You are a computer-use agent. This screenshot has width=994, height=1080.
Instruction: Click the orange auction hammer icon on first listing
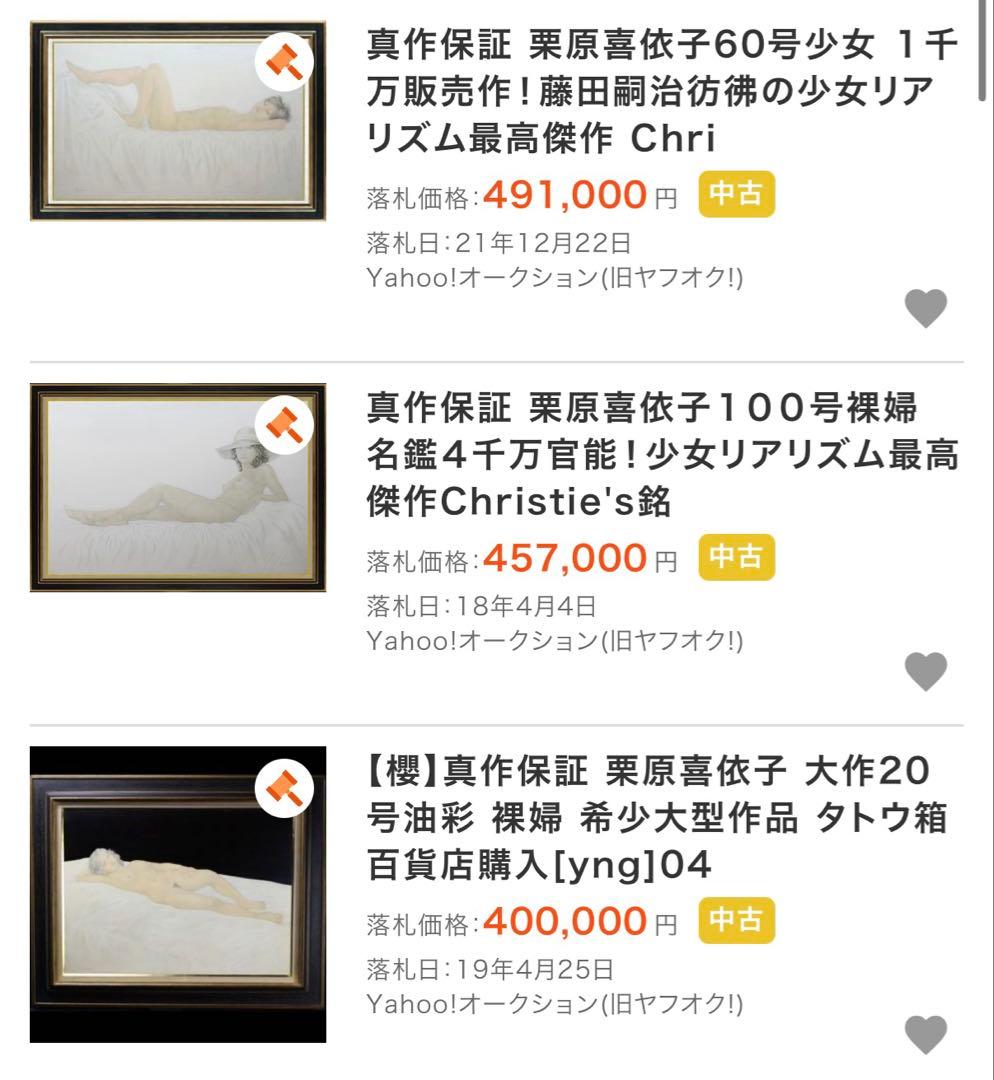pos(283,59)
